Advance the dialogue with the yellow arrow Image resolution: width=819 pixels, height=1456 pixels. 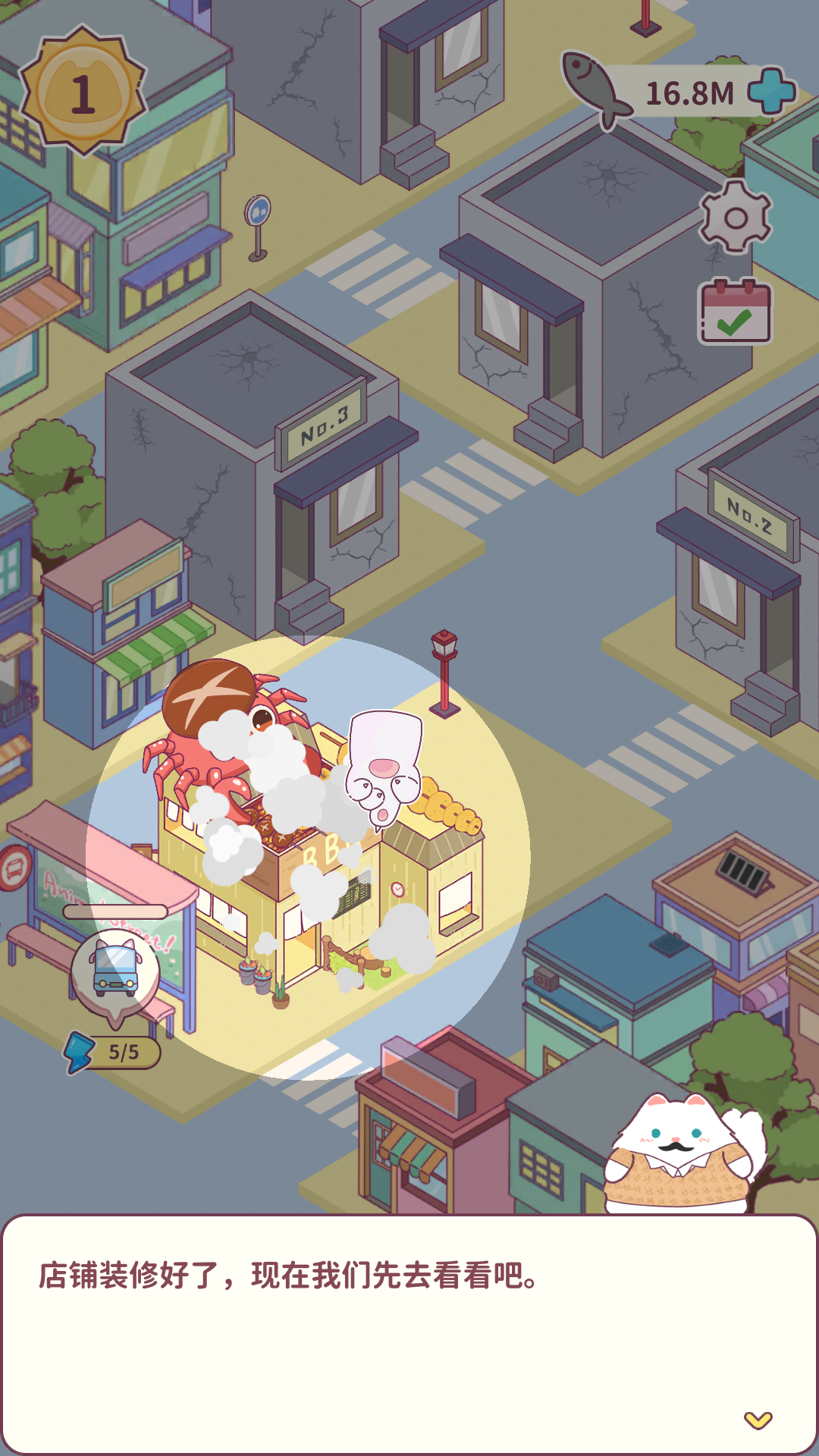758,1420
